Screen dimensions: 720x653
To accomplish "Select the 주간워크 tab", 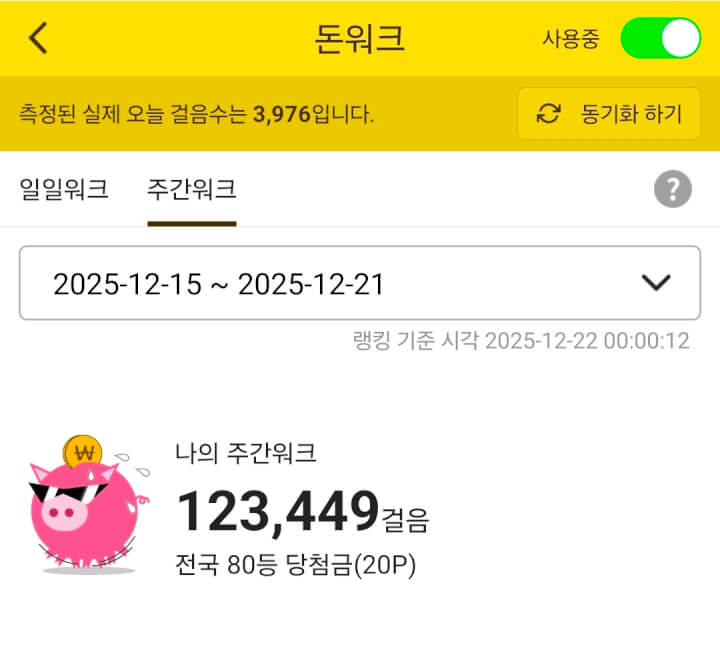I will [x=192, y=189].
